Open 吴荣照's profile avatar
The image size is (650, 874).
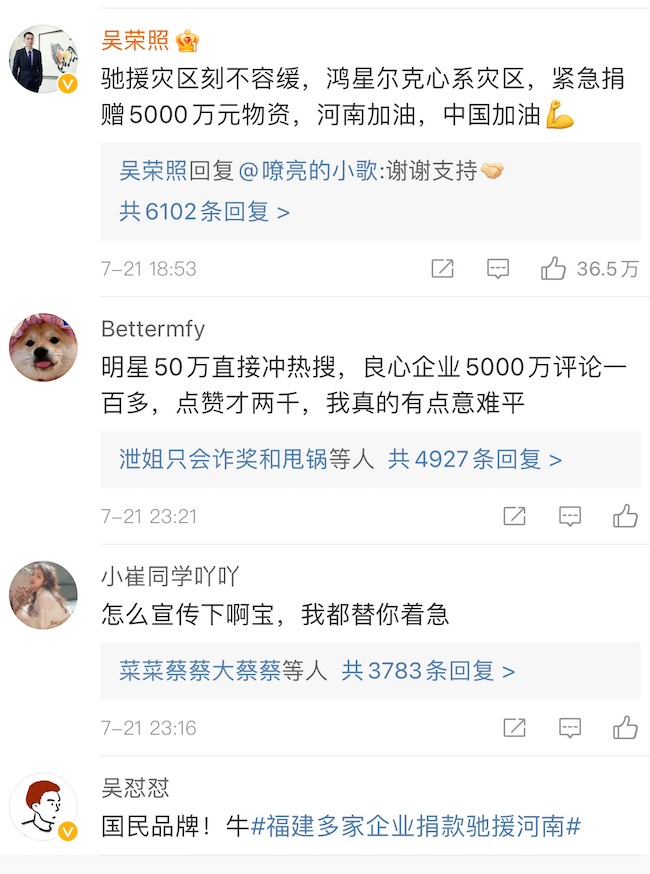click(x=43, y=60)
